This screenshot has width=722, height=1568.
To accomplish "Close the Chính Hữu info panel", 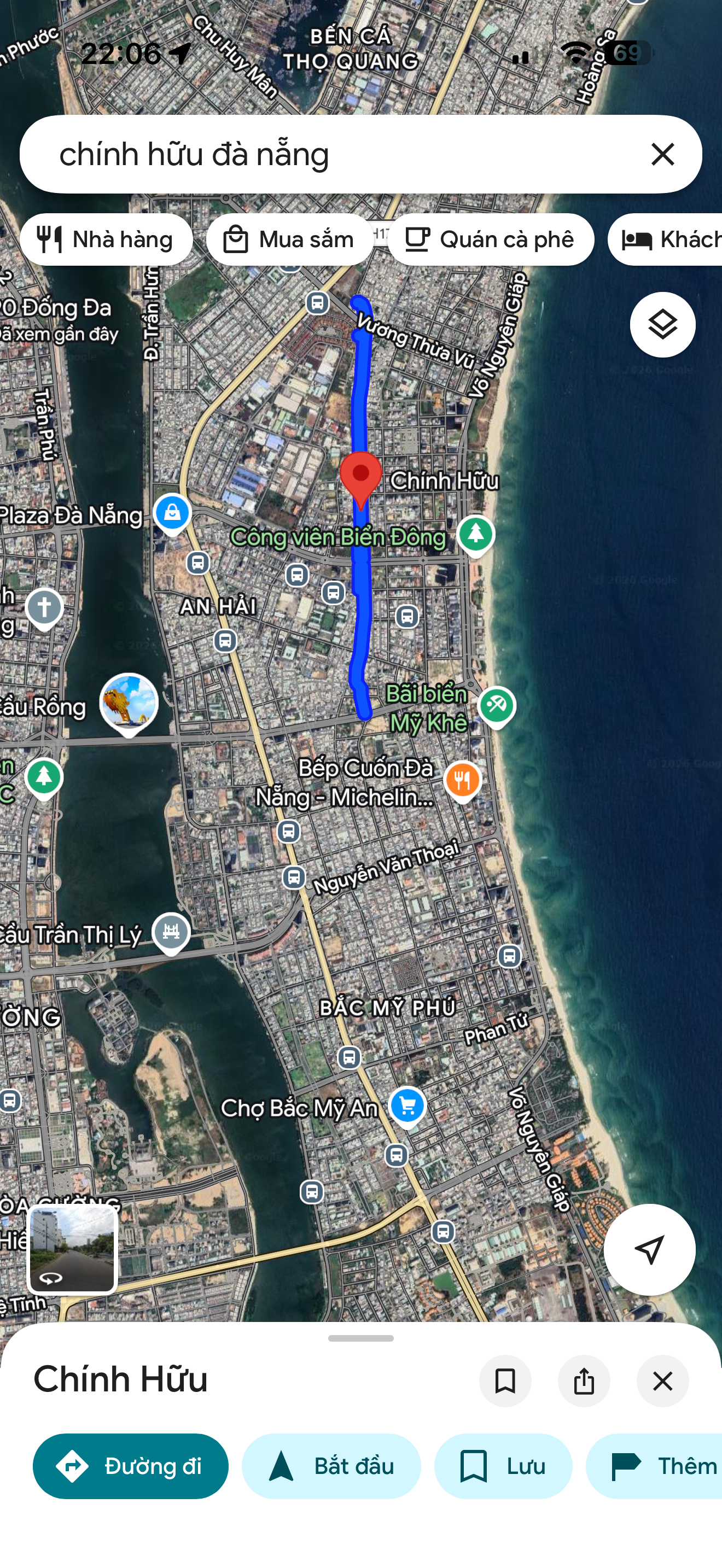I will point(662,1380).
